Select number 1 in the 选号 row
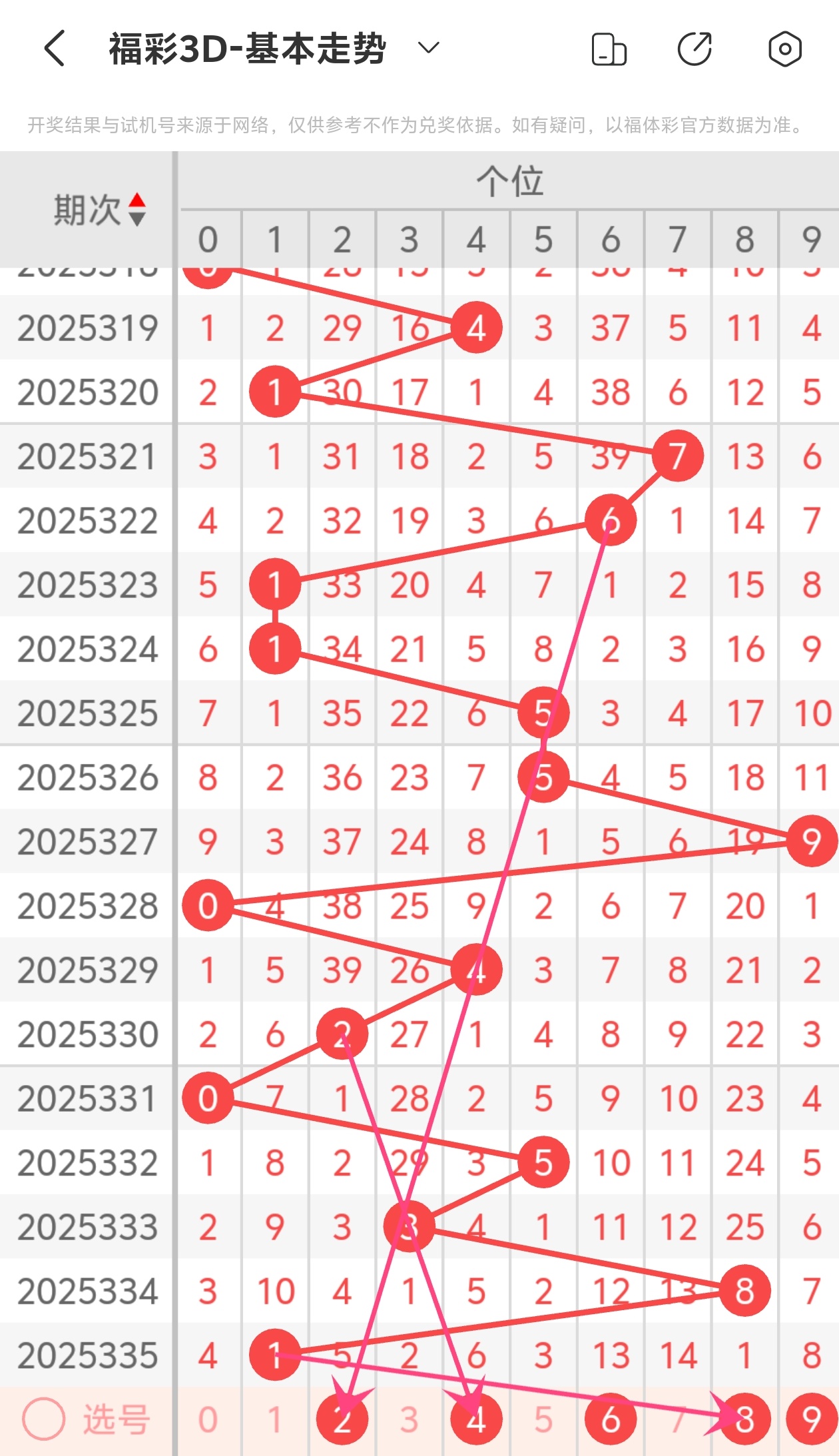 (275, 1419)
